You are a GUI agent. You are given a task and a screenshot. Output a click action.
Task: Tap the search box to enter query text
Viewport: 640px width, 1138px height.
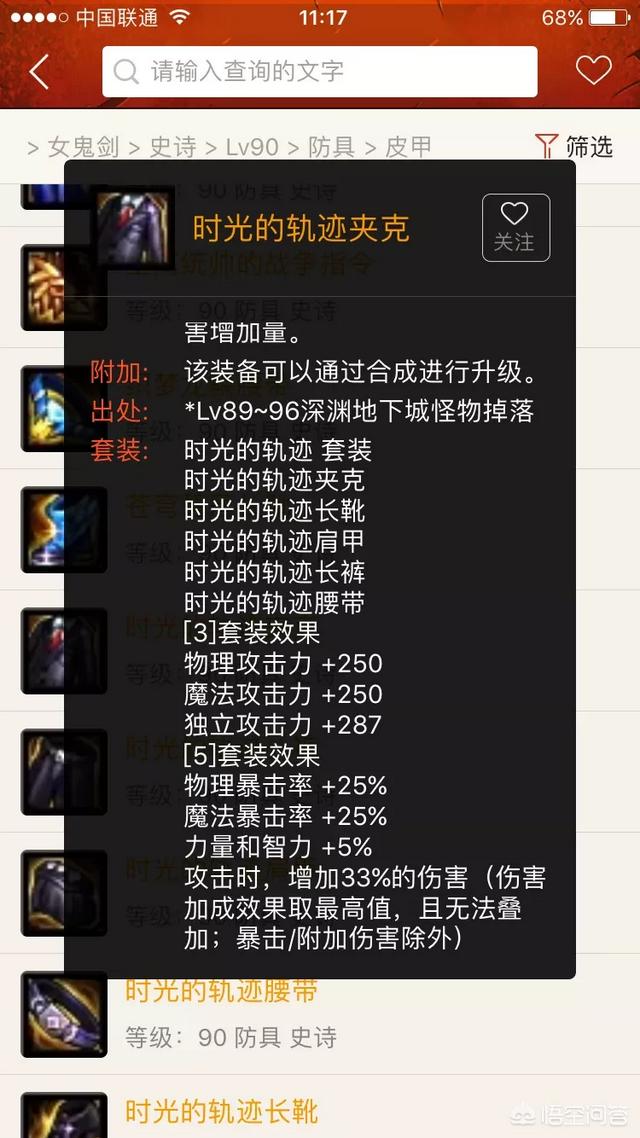tap(320, 72)
